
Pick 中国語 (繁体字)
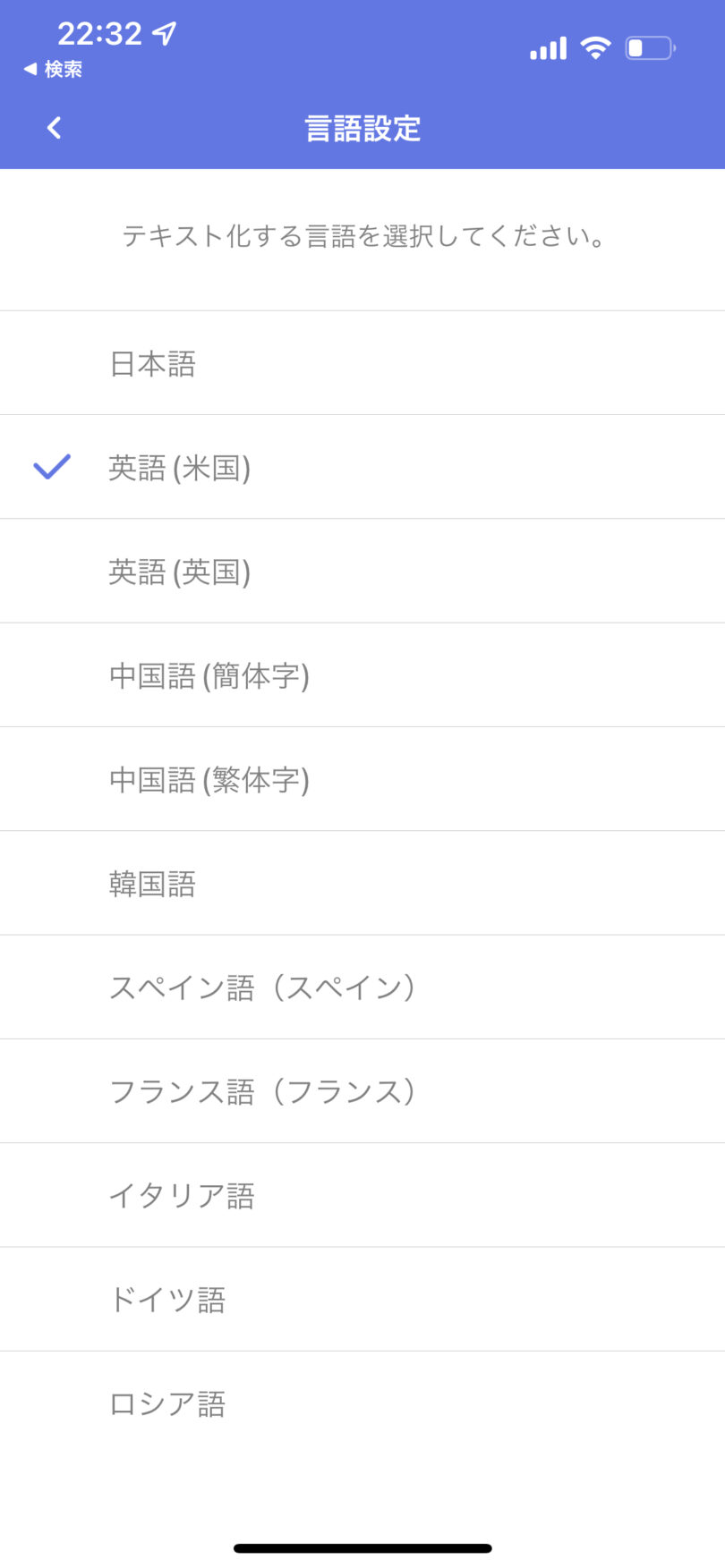click(x=362, y=779)
